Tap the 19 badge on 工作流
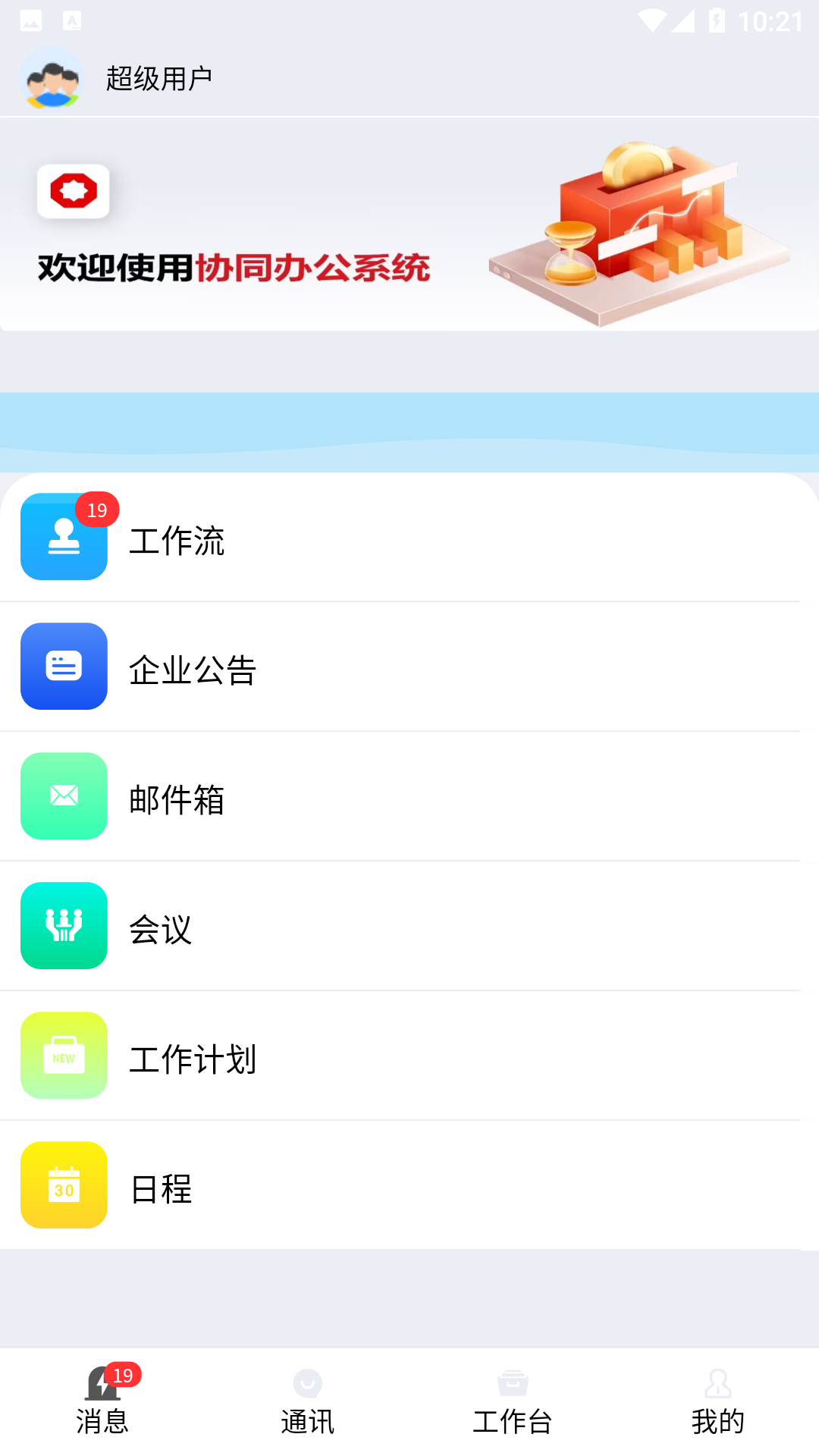The height and width of the screenshot is (1456, 819). (x=96, y=510)
